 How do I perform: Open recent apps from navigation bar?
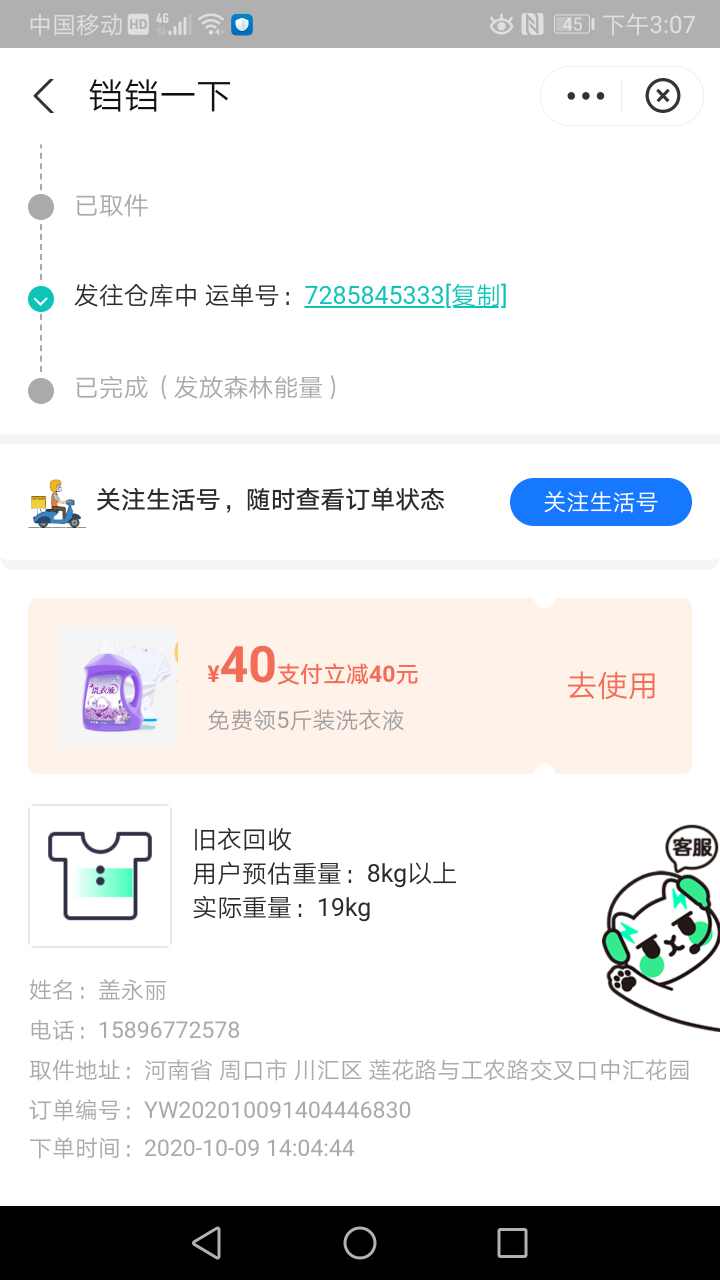512,1243
